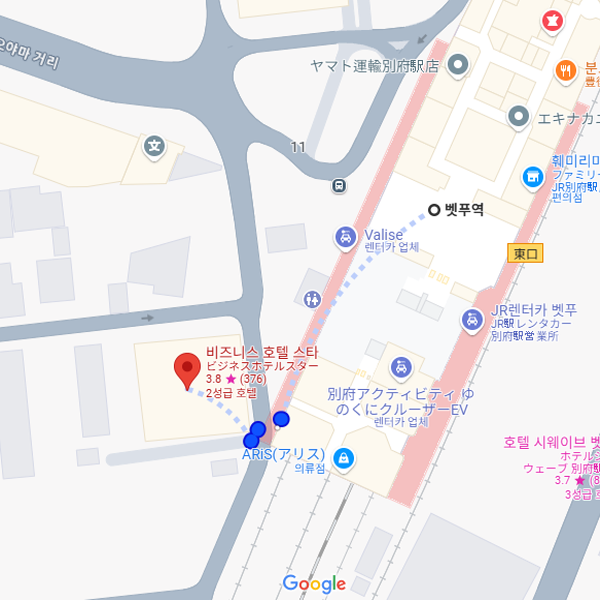Select the 벳푸역 station marker
Viewport: 600px width, 600px height.
coord(434,210)
